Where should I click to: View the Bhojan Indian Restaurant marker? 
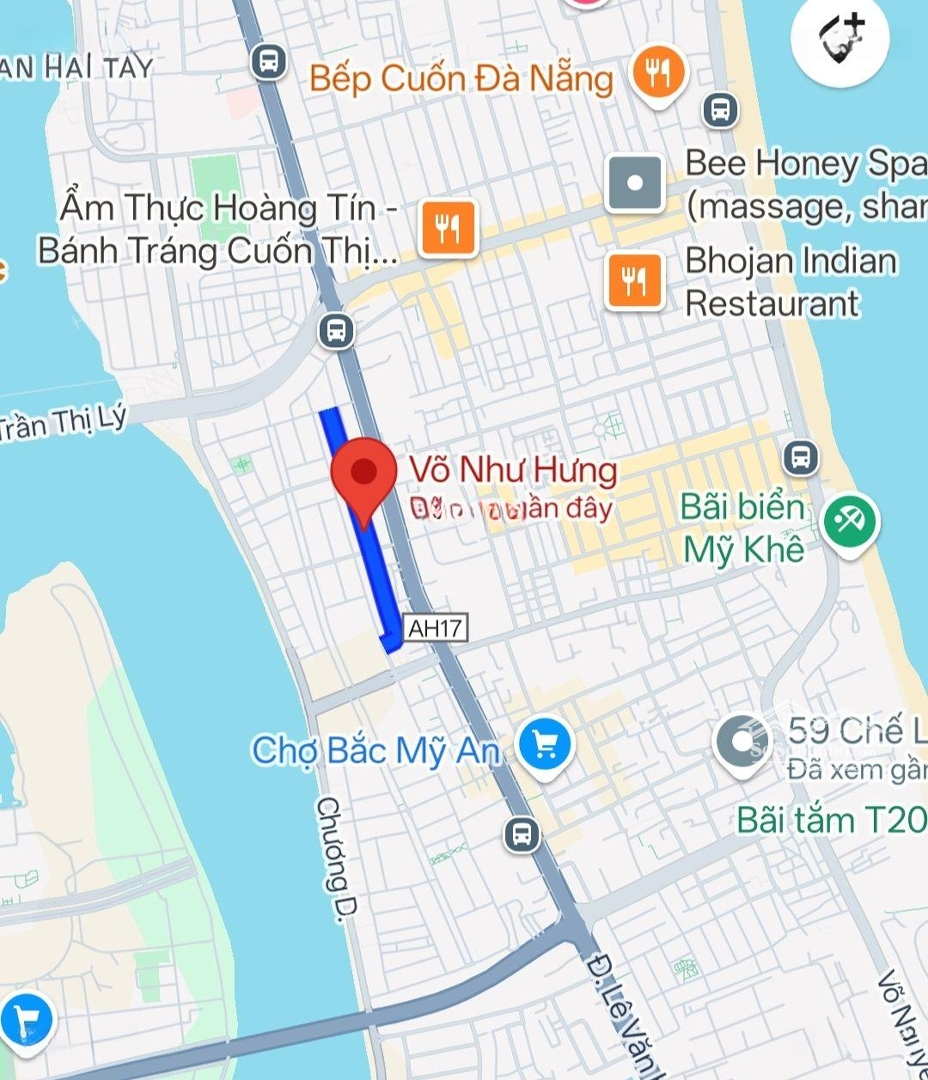(635, 281)
